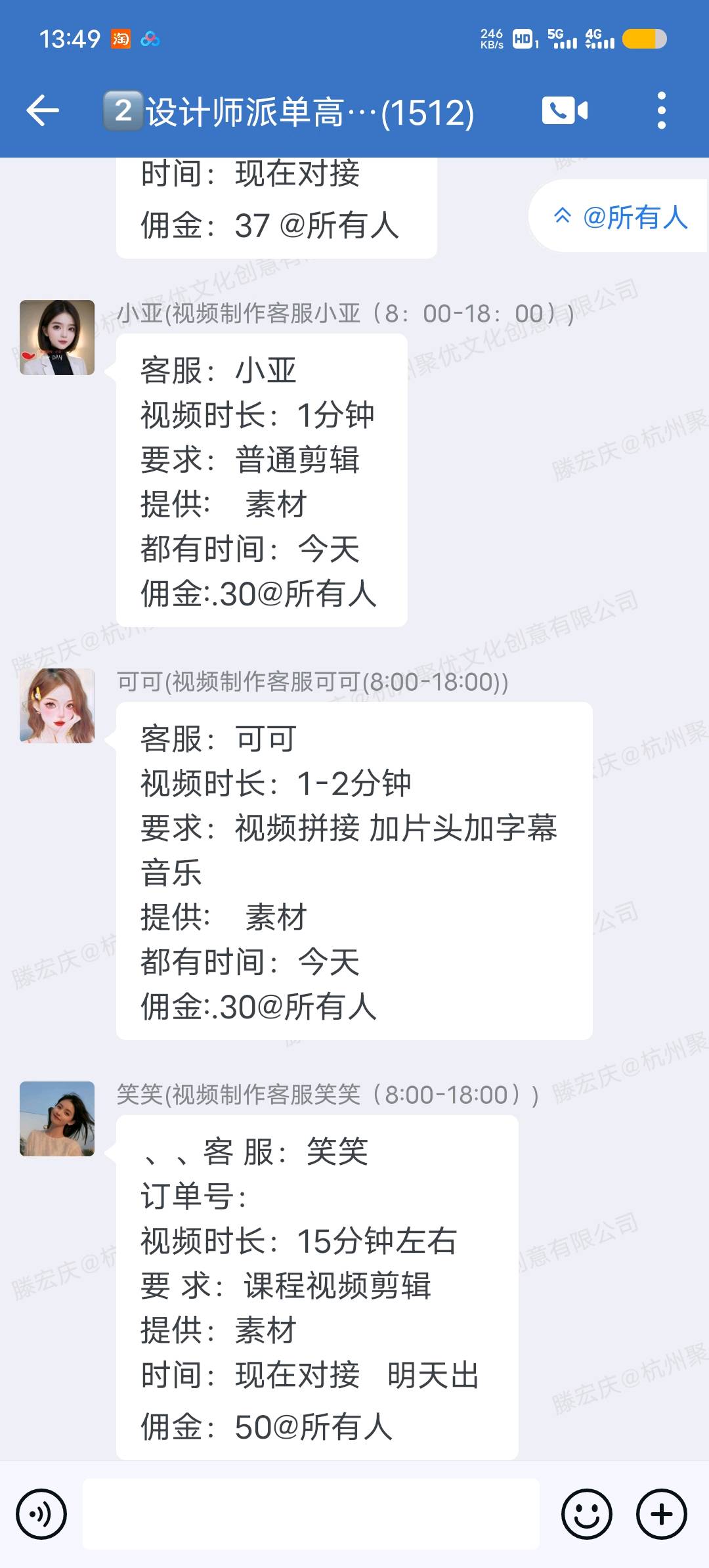Image resolution: width=709 pixels, height=1568 pixels.
Task: Go back using the arrow icon
Action: pyautogui.click(x=43, y=110)
